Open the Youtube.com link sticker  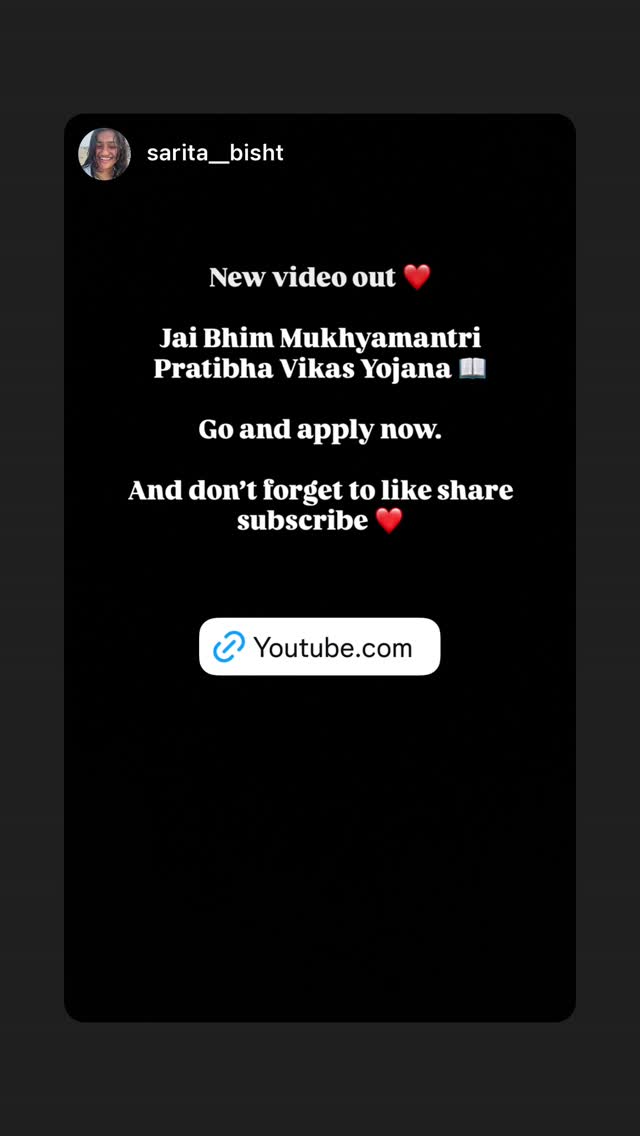(319, 647)
